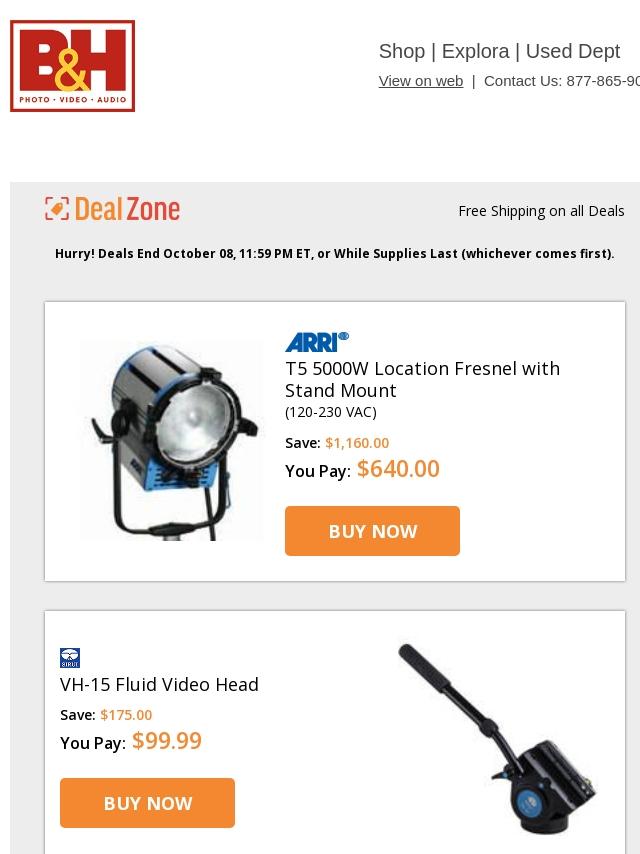Viewport: 640px width, 854px height.
Task: Open the T5 5000W Location Fresnel title
Action: (422, 379)
